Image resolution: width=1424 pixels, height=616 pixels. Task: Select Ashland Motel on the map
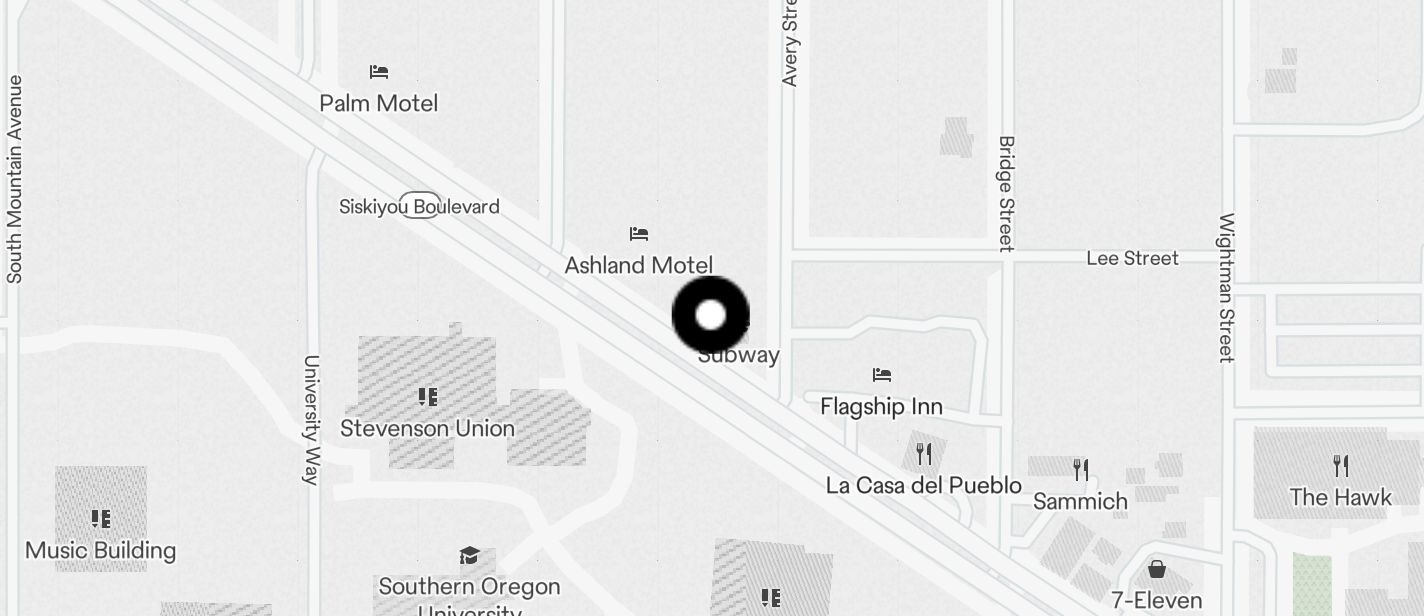[x=639, y=235]
